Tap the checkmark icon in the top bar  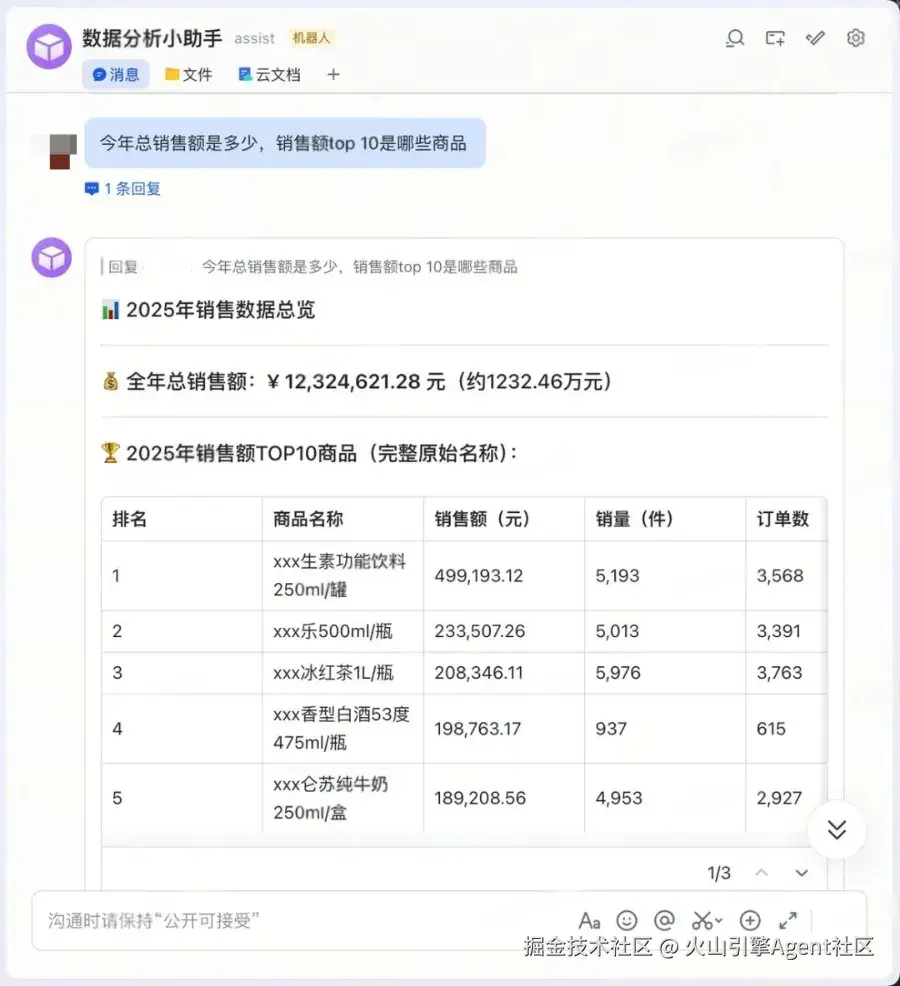tap(815, 38)
